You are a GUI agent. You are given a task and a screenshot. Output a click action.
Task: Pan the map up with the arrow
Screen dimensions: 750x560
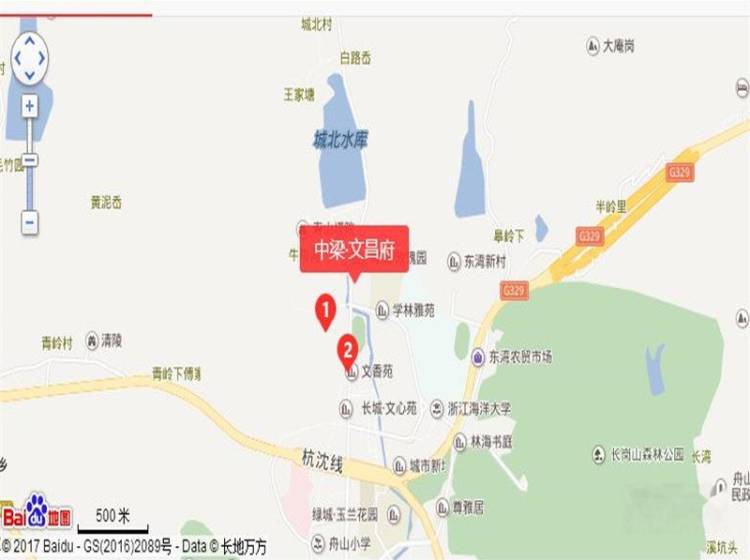click(29, 43)
